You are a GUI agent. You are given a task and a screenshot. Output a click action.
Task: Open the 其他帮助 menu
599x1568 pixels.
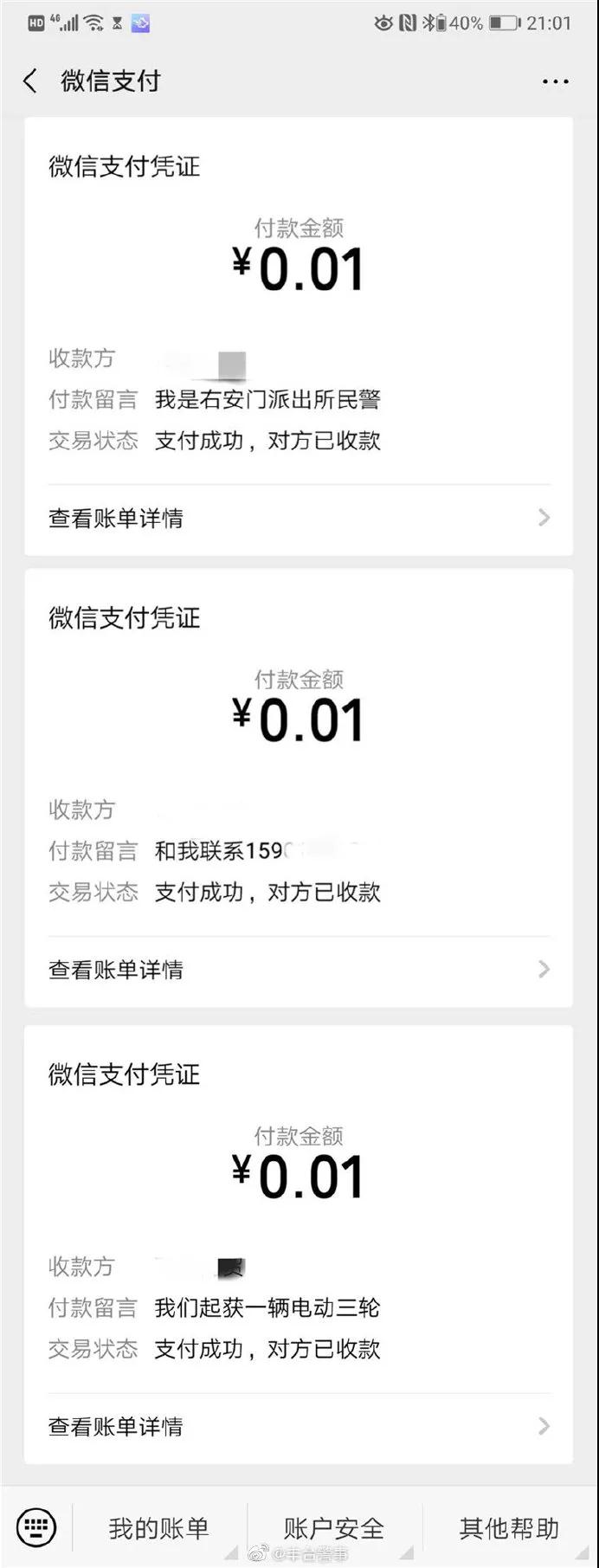click(x=509, y=1528)
